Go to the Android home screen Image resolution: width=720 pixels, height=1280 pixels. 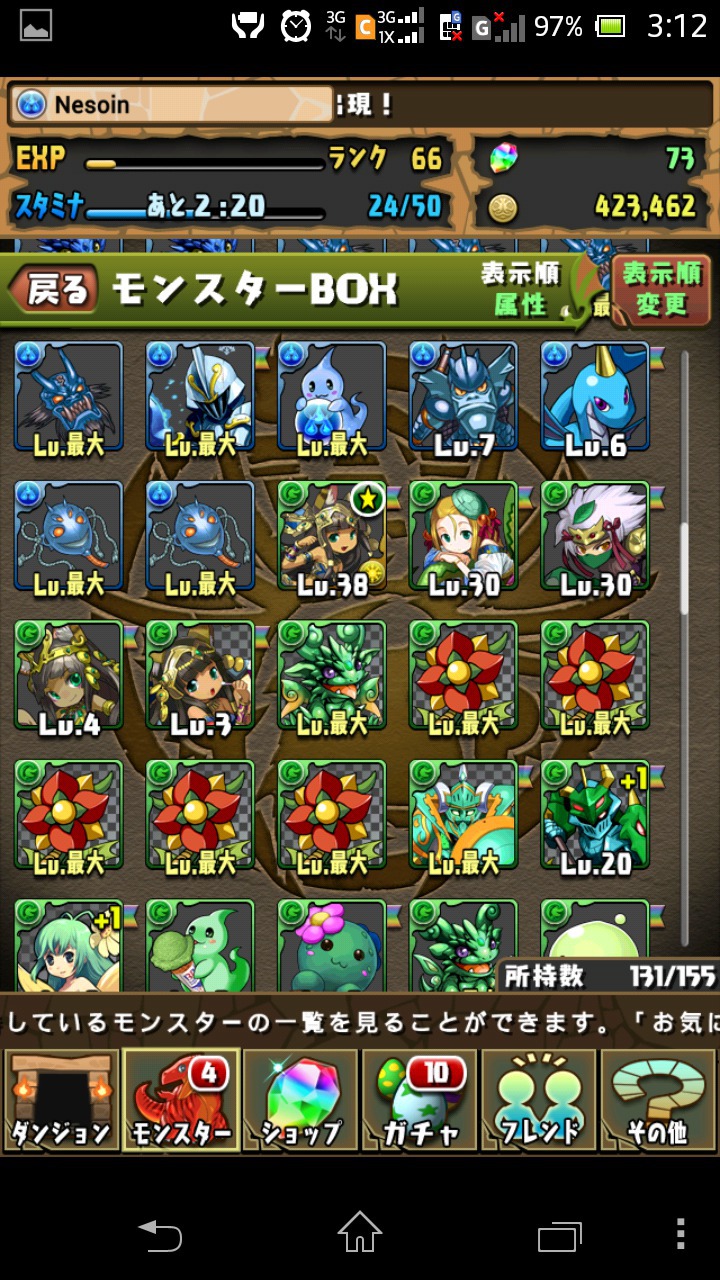(x=360, y=1233)
